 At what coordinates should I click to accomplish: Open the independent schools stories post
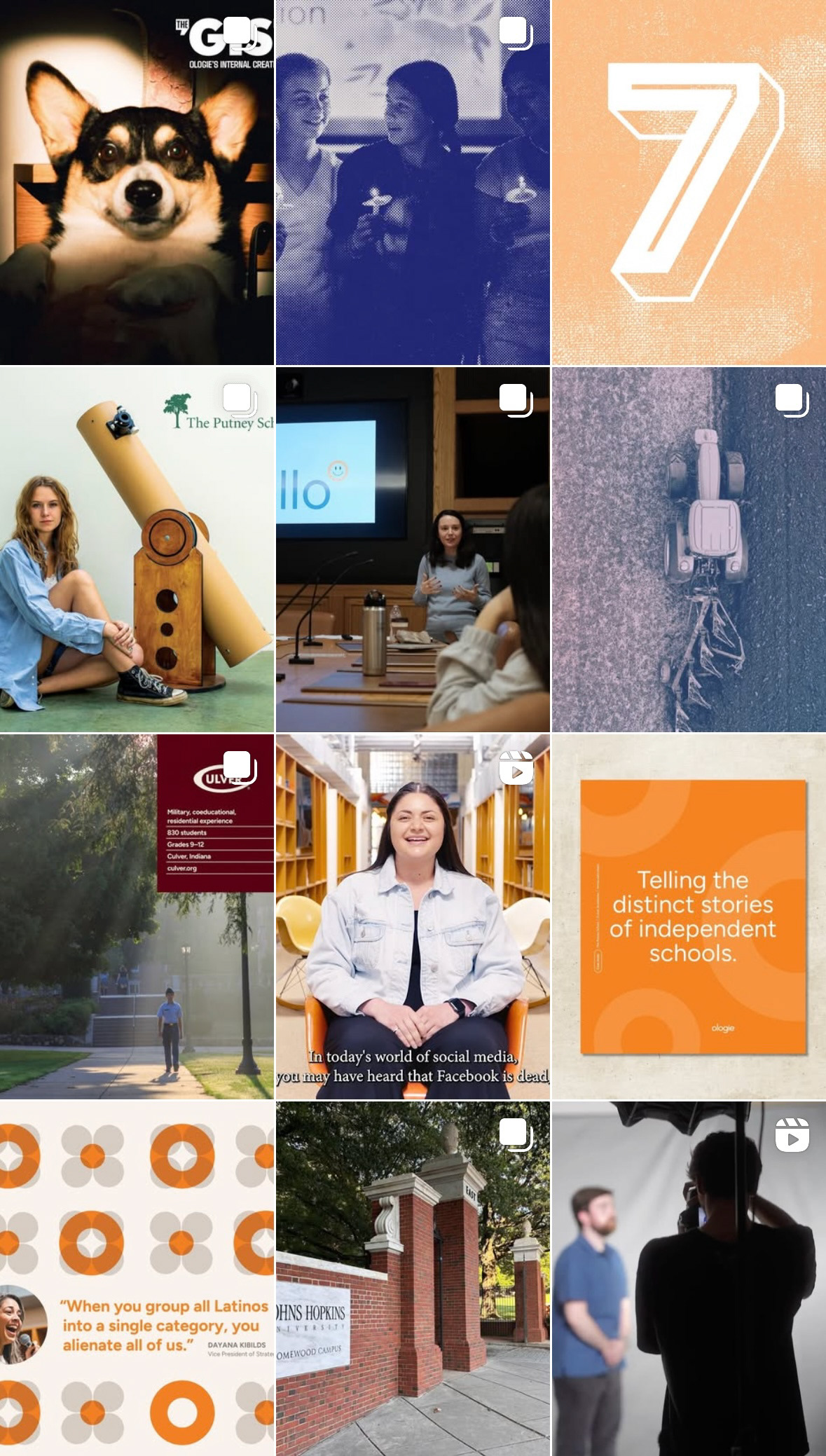(x=689, y=916)
